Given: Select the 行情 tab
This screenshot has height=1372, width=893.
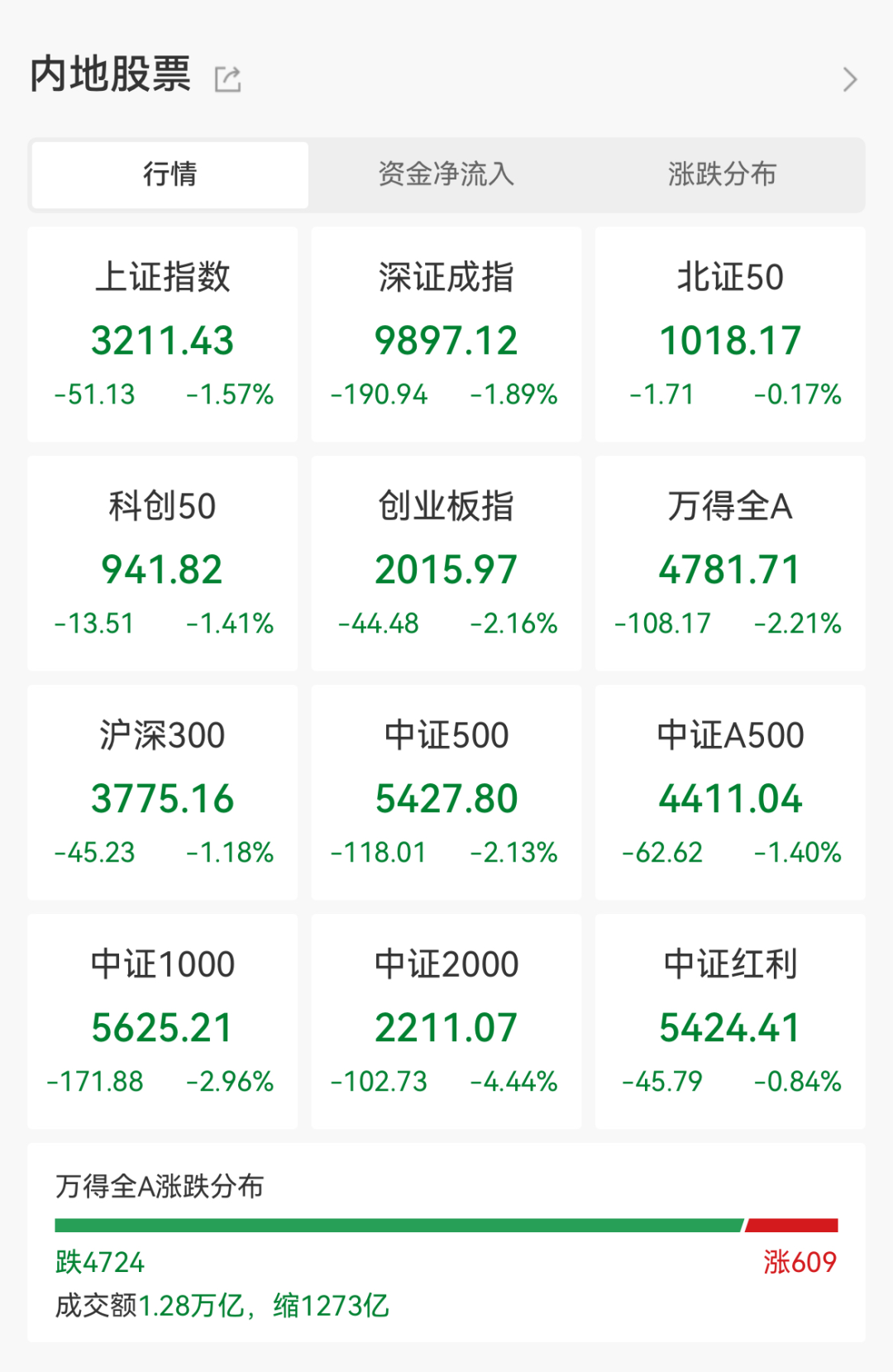Looking at the screenshot, I should pyautogui.click(x=169, y=174).
